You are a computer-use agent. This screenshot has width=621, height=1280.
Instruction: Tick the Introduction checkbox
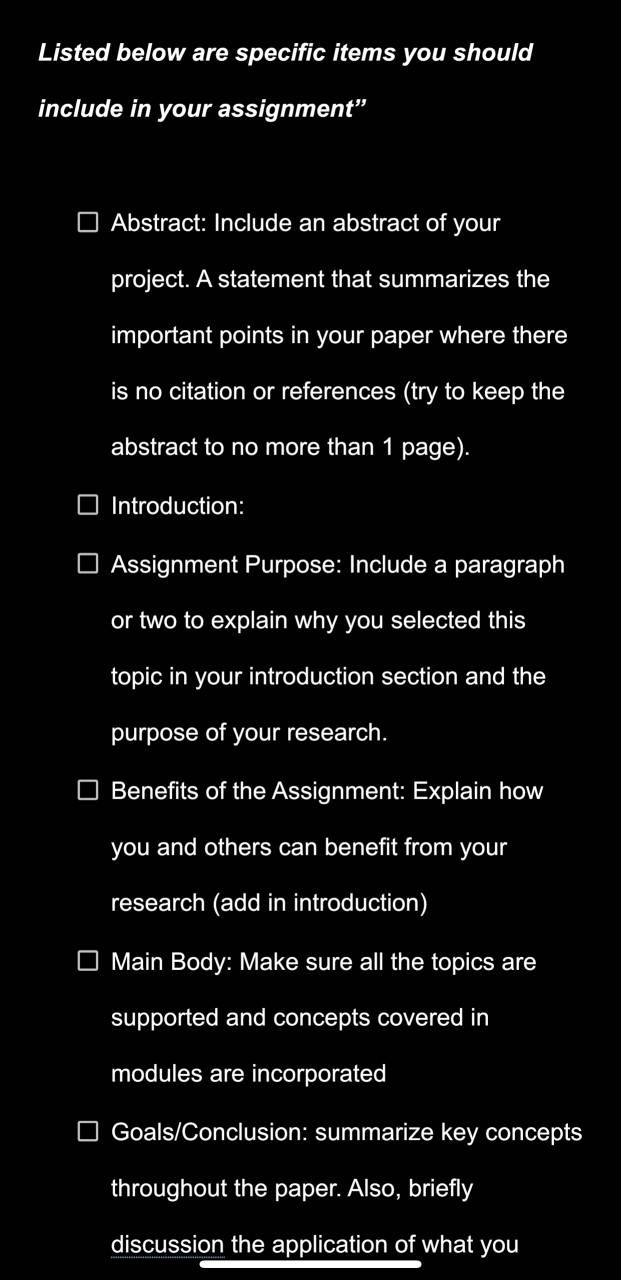click(x=88, y=506)
